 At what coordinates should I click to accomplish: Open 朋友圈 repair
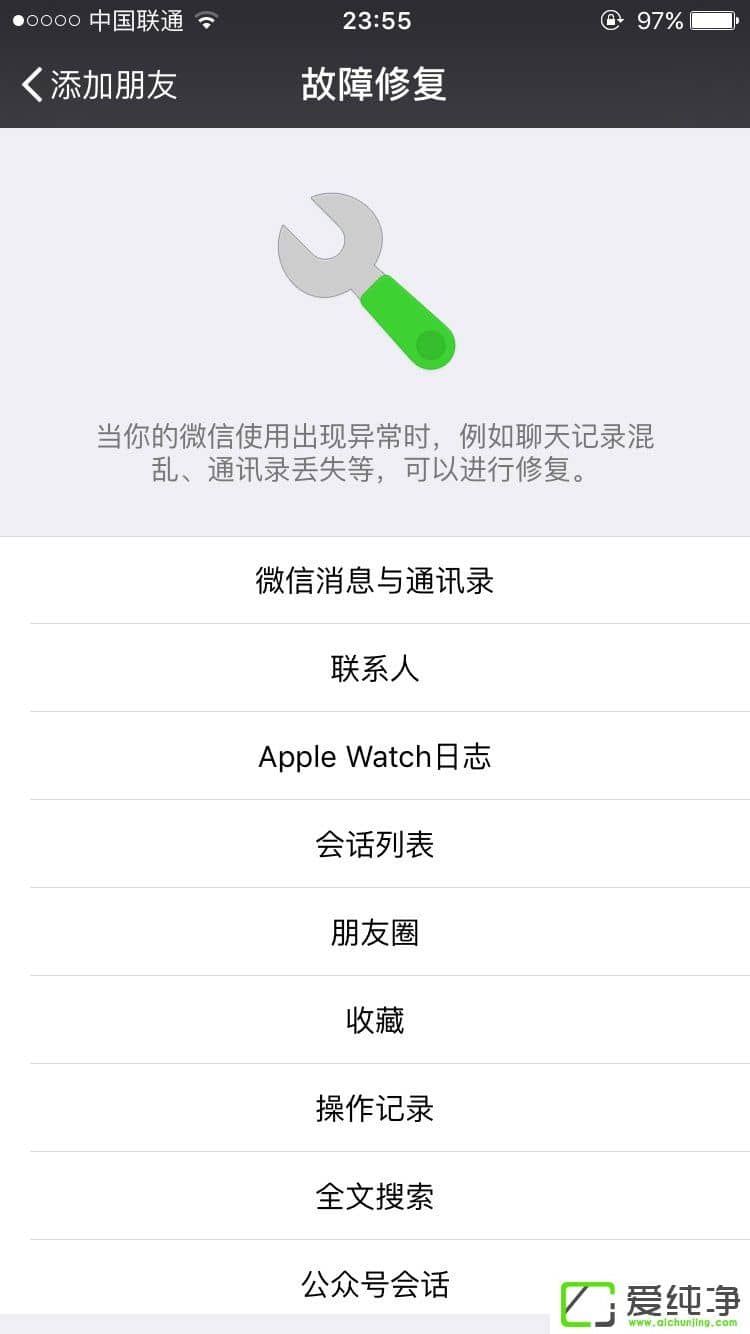pyautogui.click(x=375, y=932)
